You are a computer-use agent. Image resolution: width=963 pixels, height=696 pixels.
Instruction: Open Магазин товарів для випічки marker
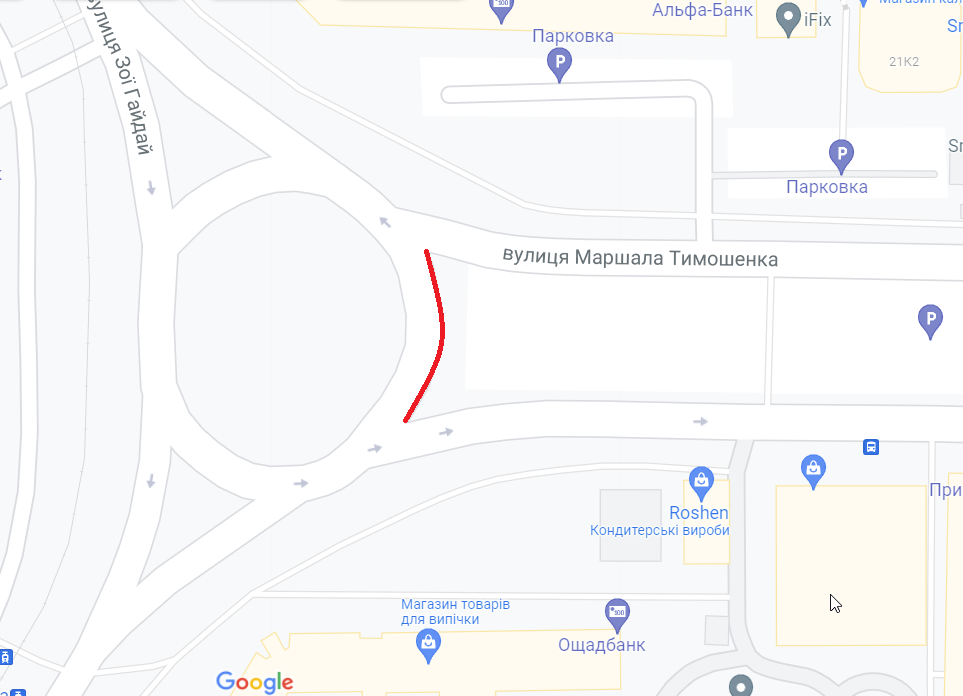point(428,645)
